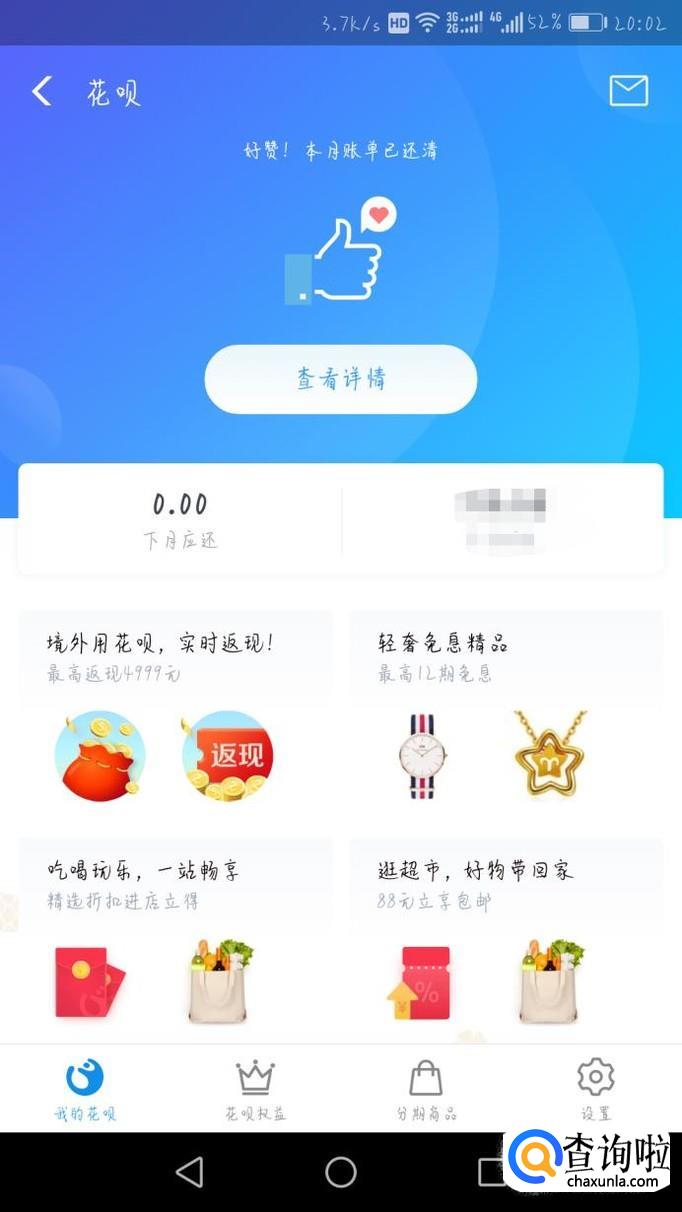Switch to the 花呗权益 tab

[256, 1089]
